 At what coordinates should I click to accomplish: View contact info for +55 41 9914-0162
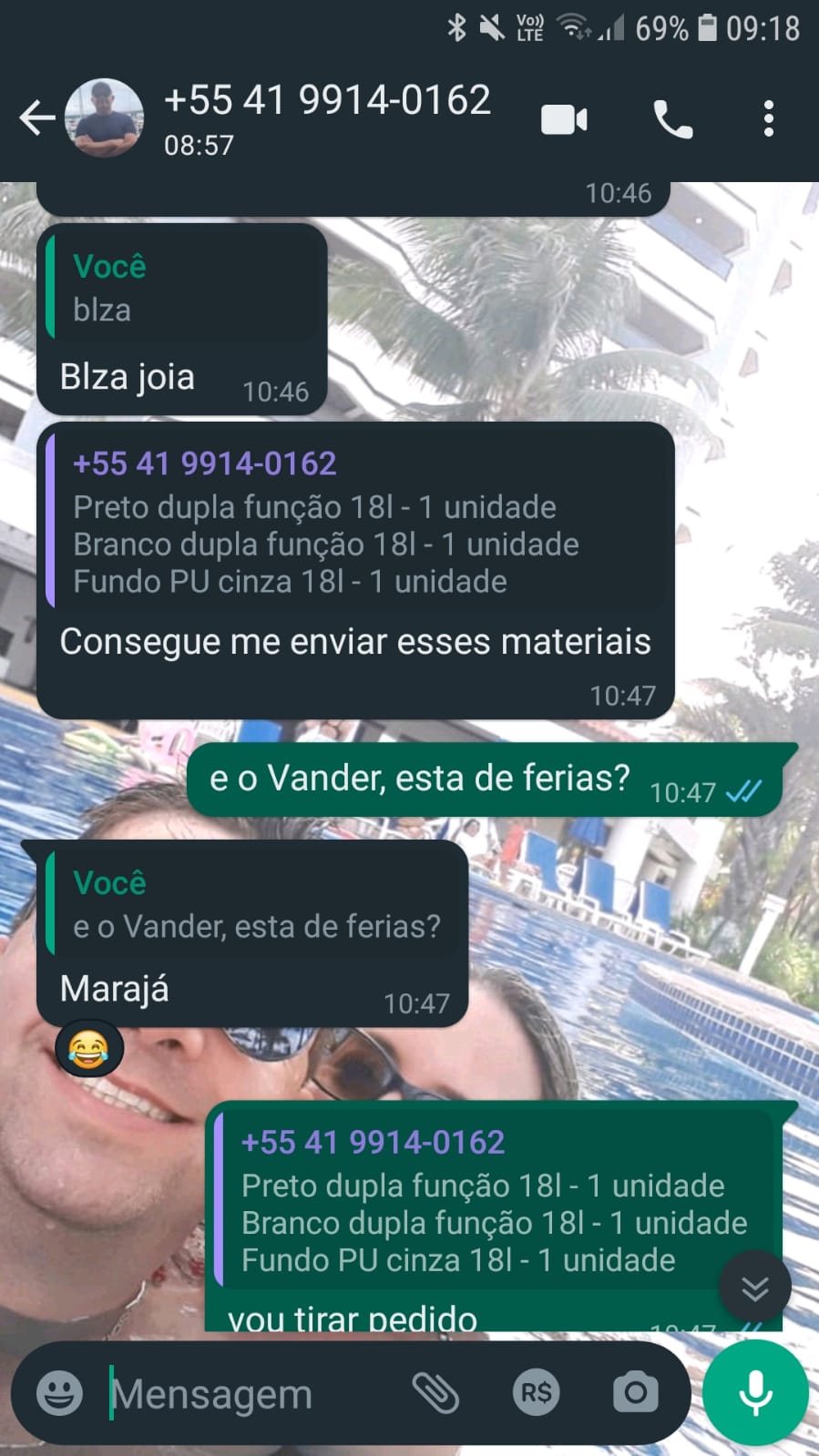tap(328, 117)
